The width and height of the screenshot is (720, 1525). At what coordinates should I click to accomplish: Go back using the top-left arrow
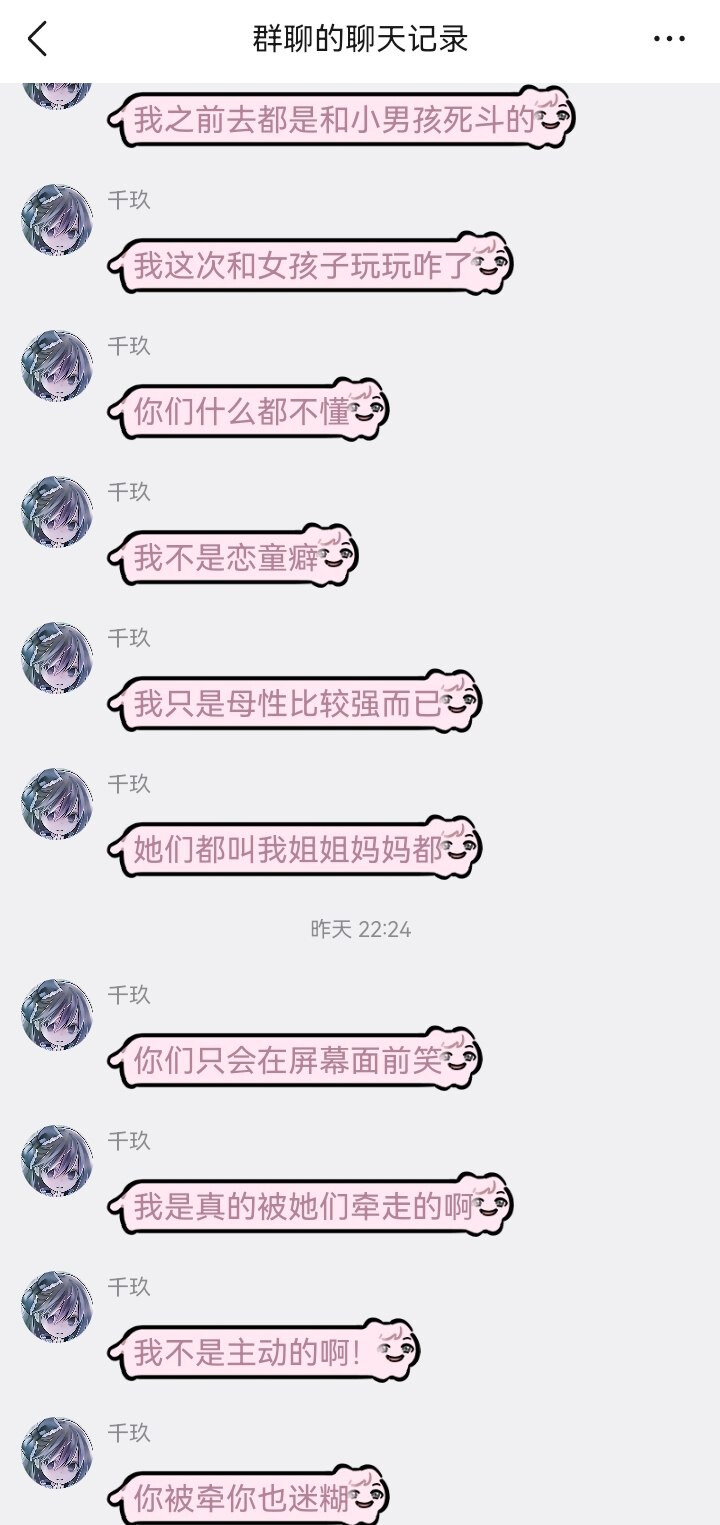[x=37, y=39]
